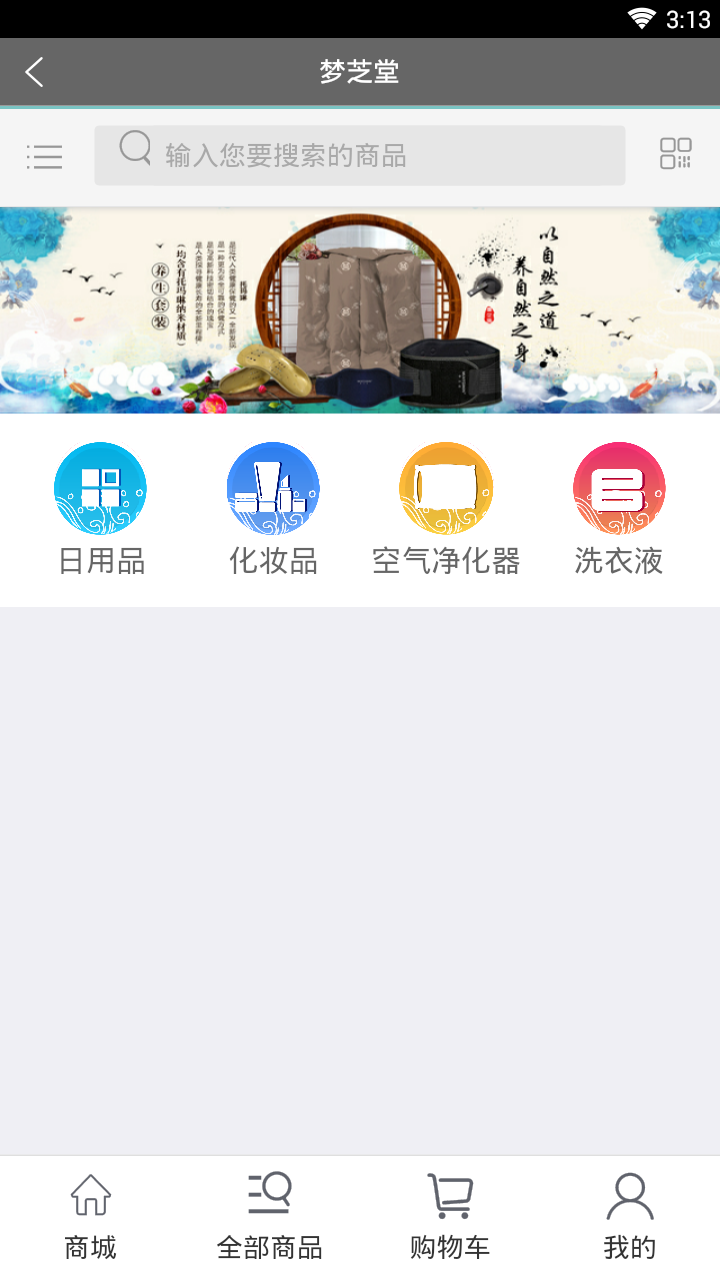Viewport: 720px width, 1280px height.
Task: Open the QR code scanner icon
Action: pyautogui.click(x=675, y=154)
